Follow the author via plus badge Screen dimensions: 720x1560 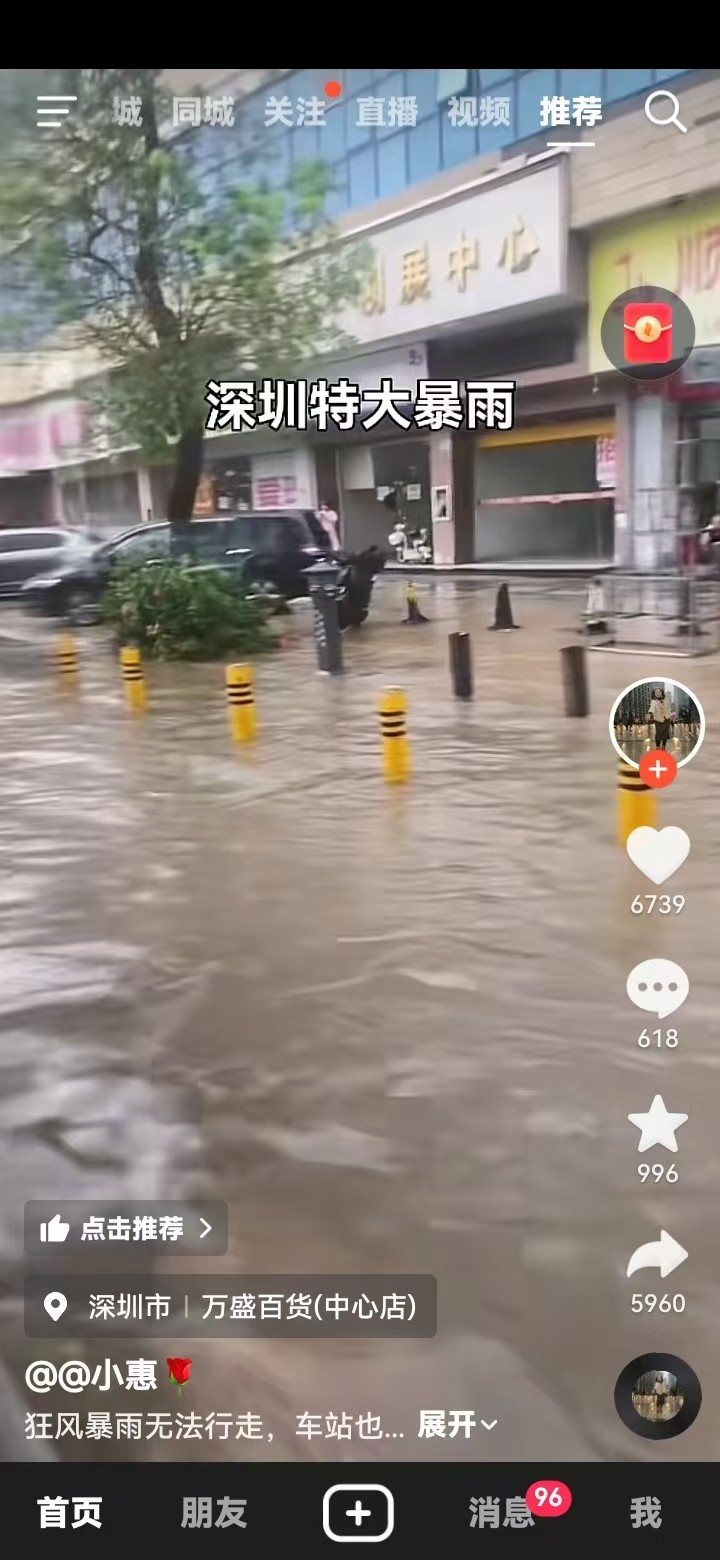tap(657, 769)
